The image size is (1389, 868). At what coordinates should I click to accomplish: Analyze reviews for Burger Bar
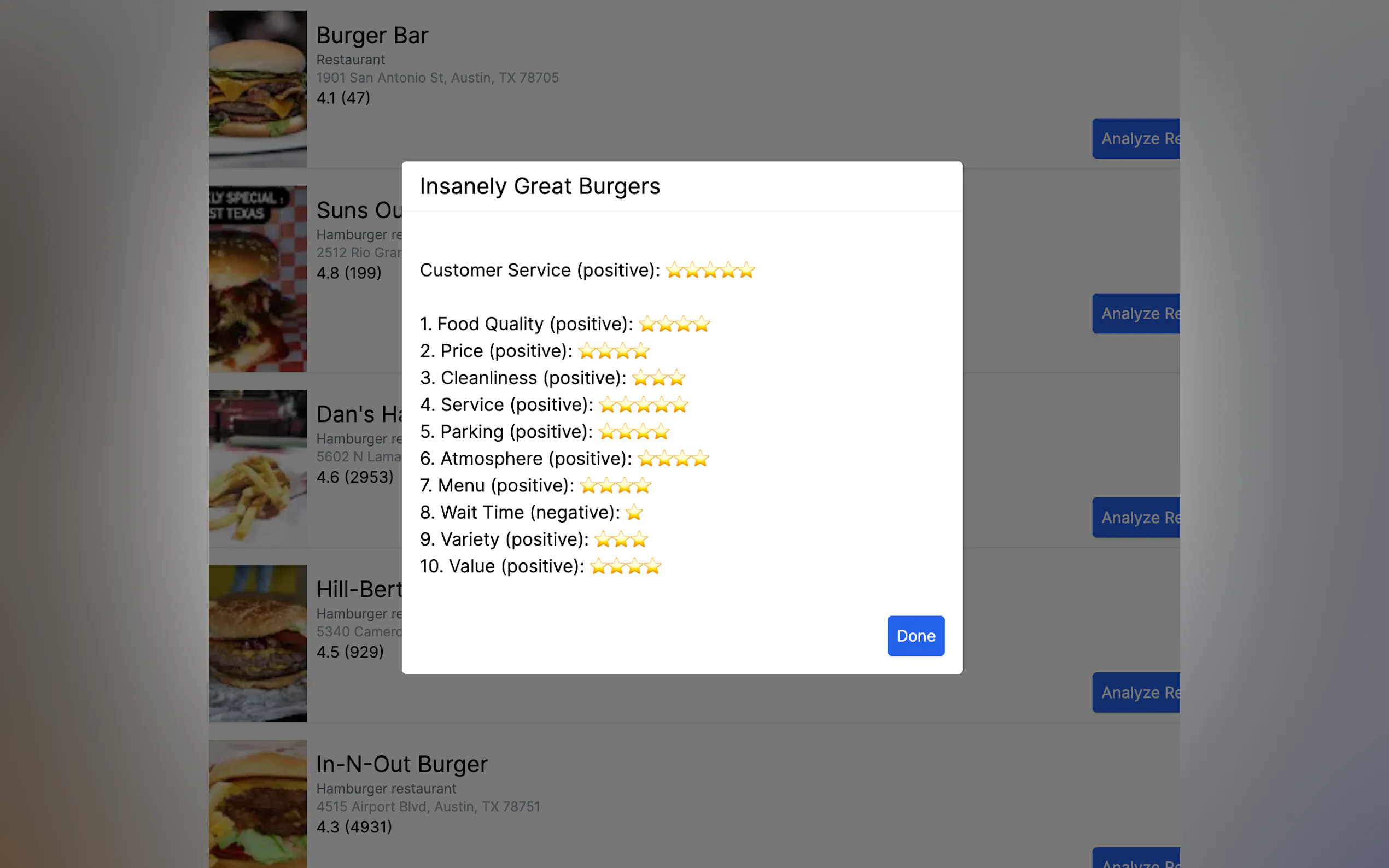click(1137, 138)
